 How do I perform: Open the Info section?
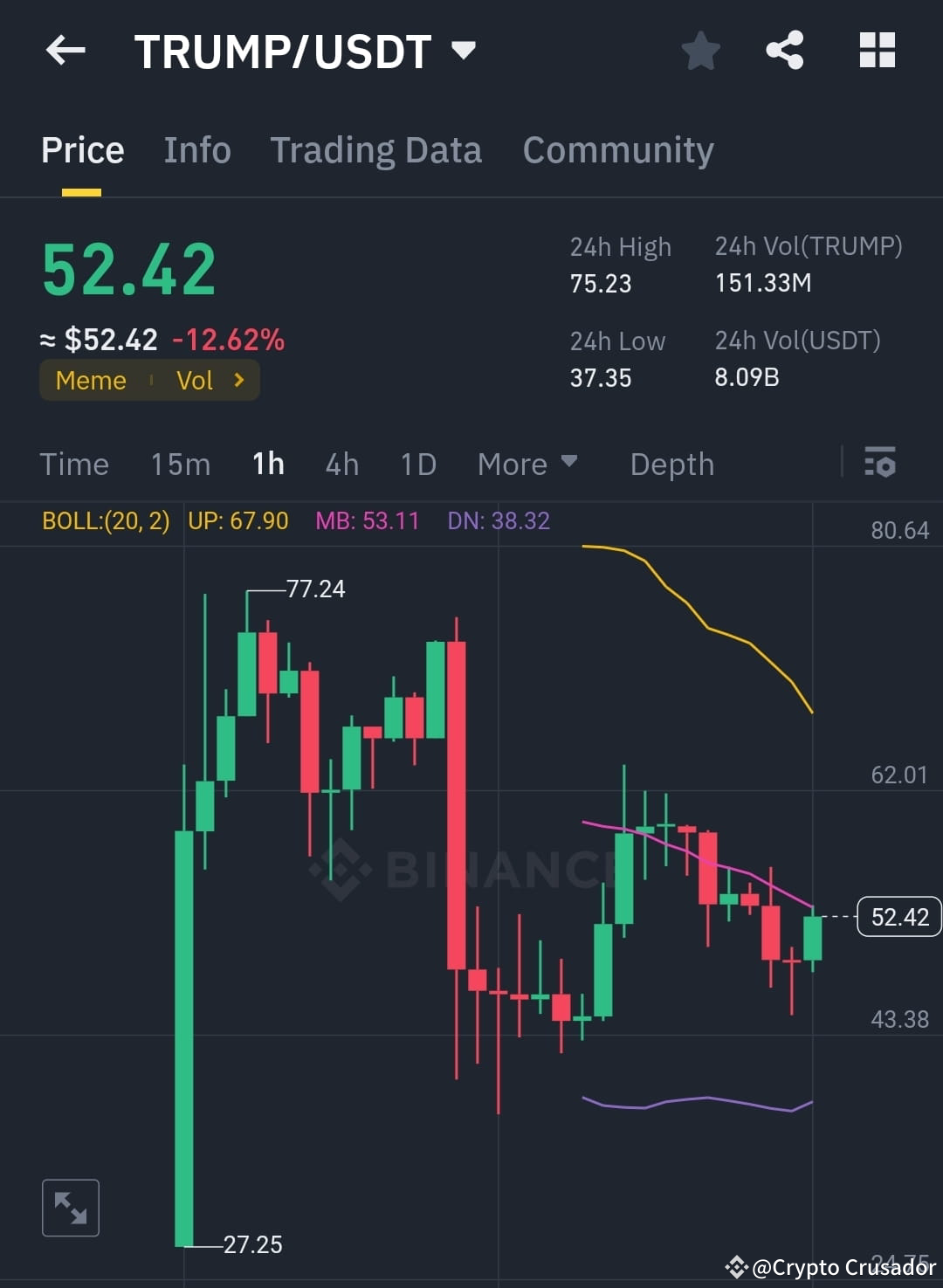coord(196,149)
